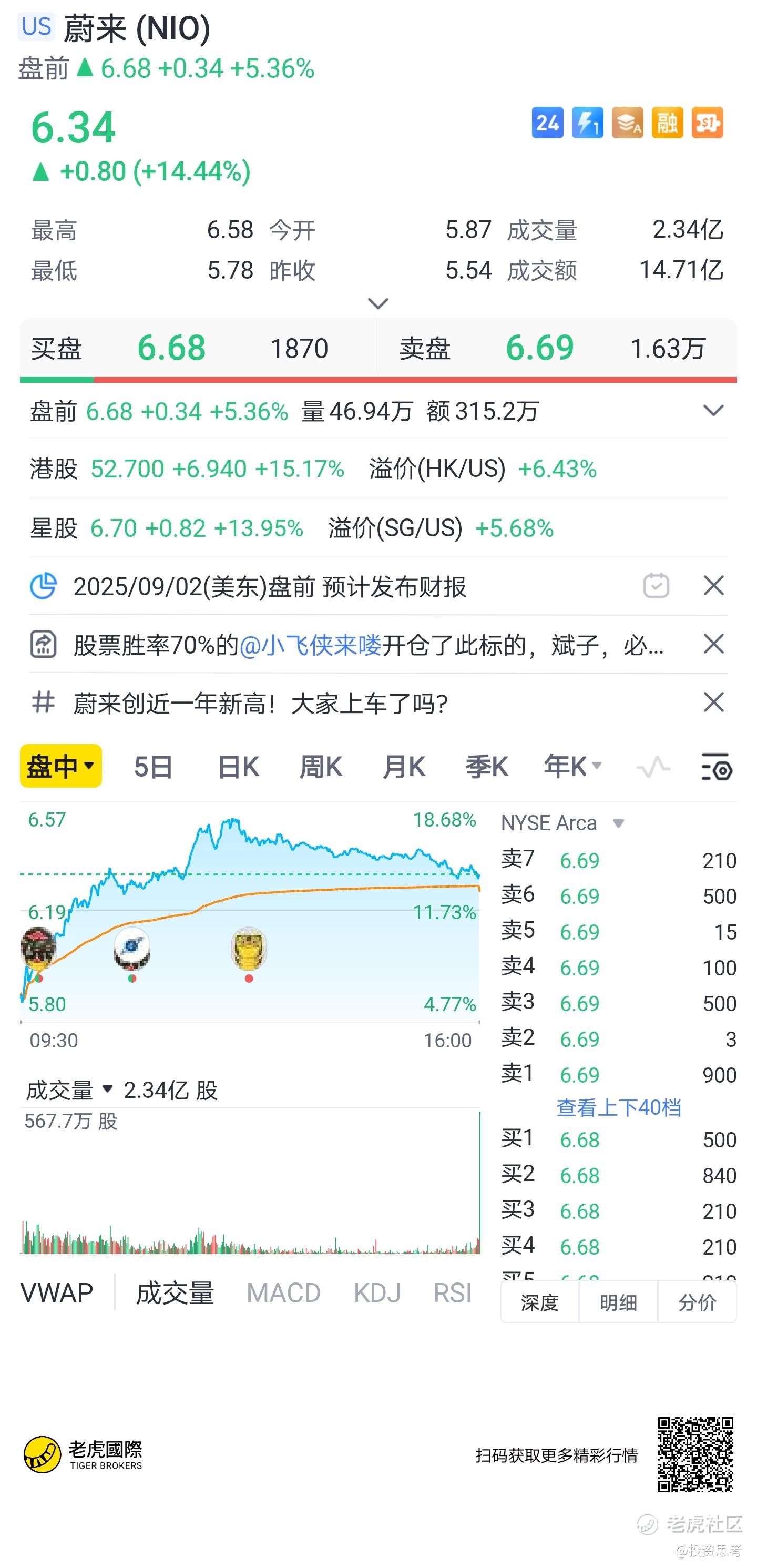757x1568 pixels.
Task: Close the 股票胜率70% notice
Action: (713, 644)
